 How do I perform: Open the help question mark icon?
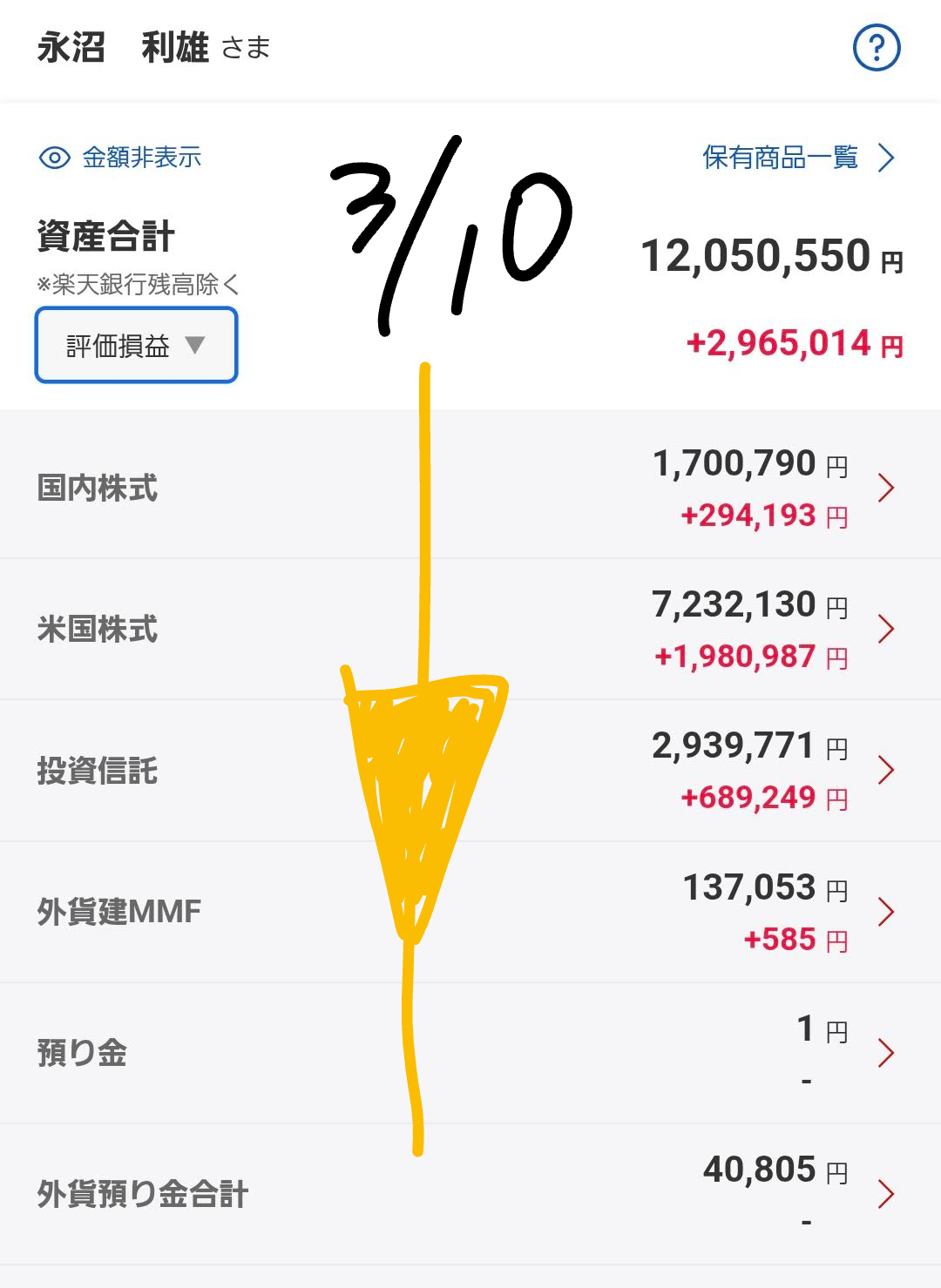(x=876, y=48)
